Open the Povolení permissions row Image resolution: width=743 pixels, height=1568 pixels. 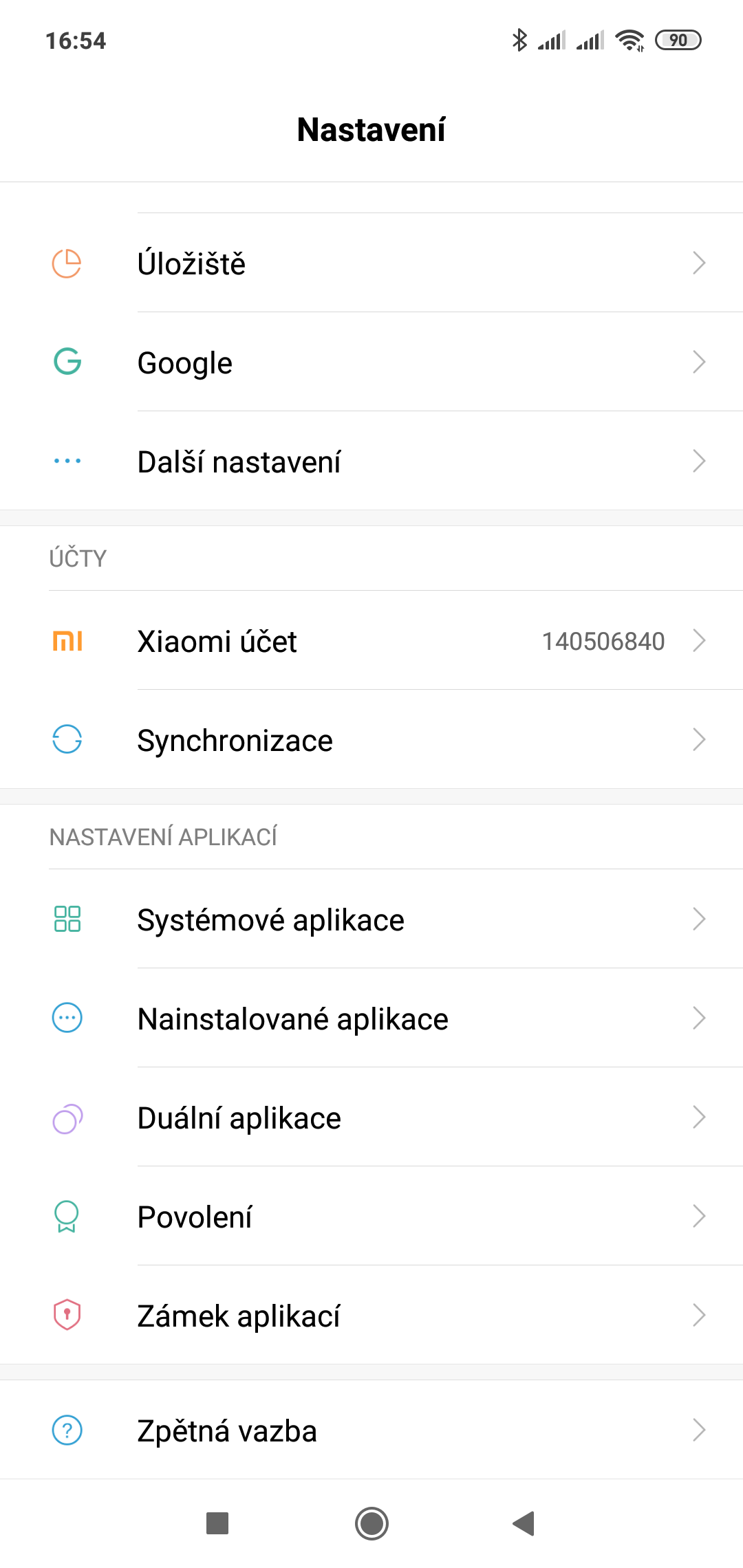(x=371, y=1217)
